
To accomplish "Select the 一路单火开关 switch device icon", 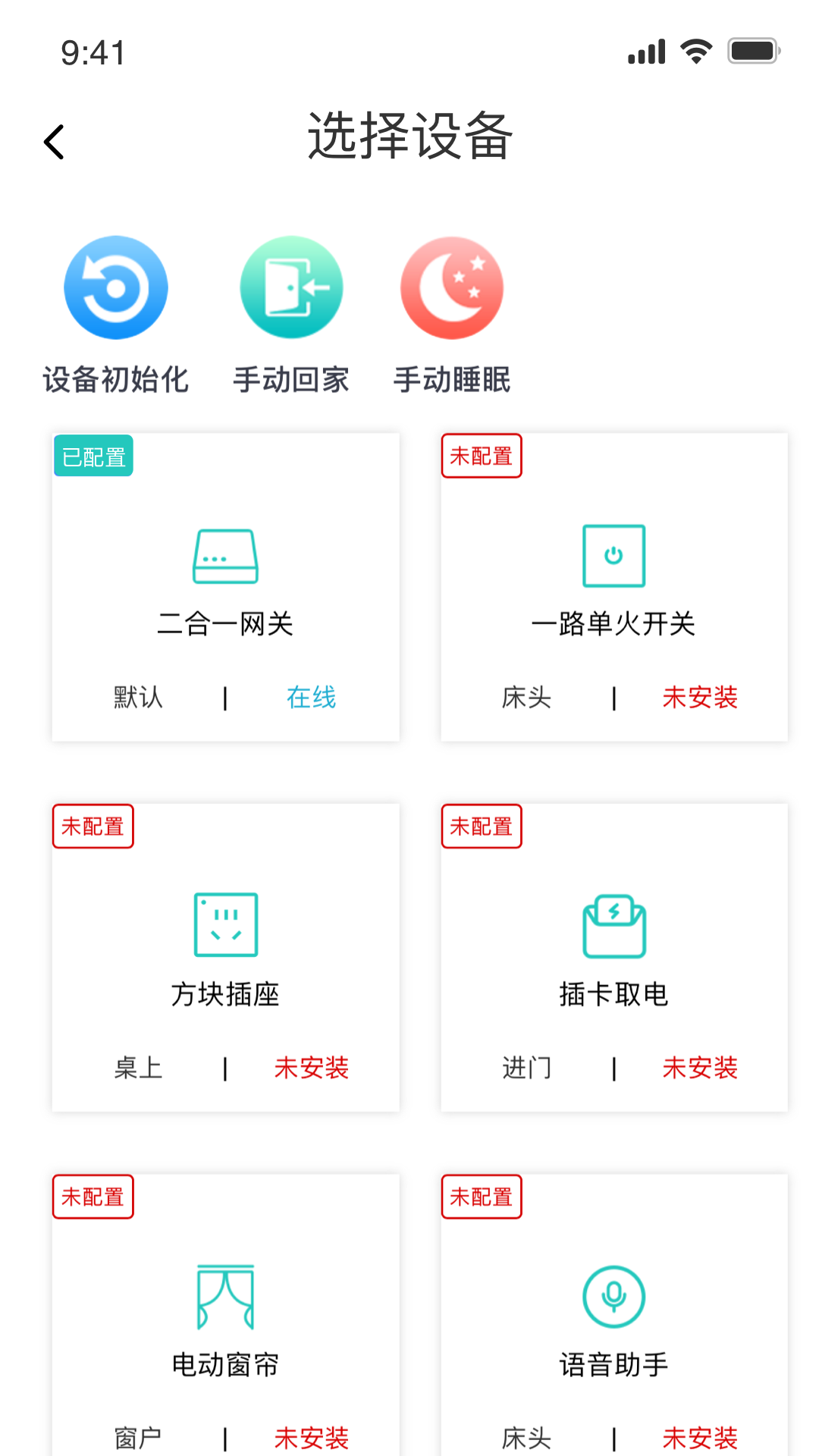I will (x=613, y=556).
